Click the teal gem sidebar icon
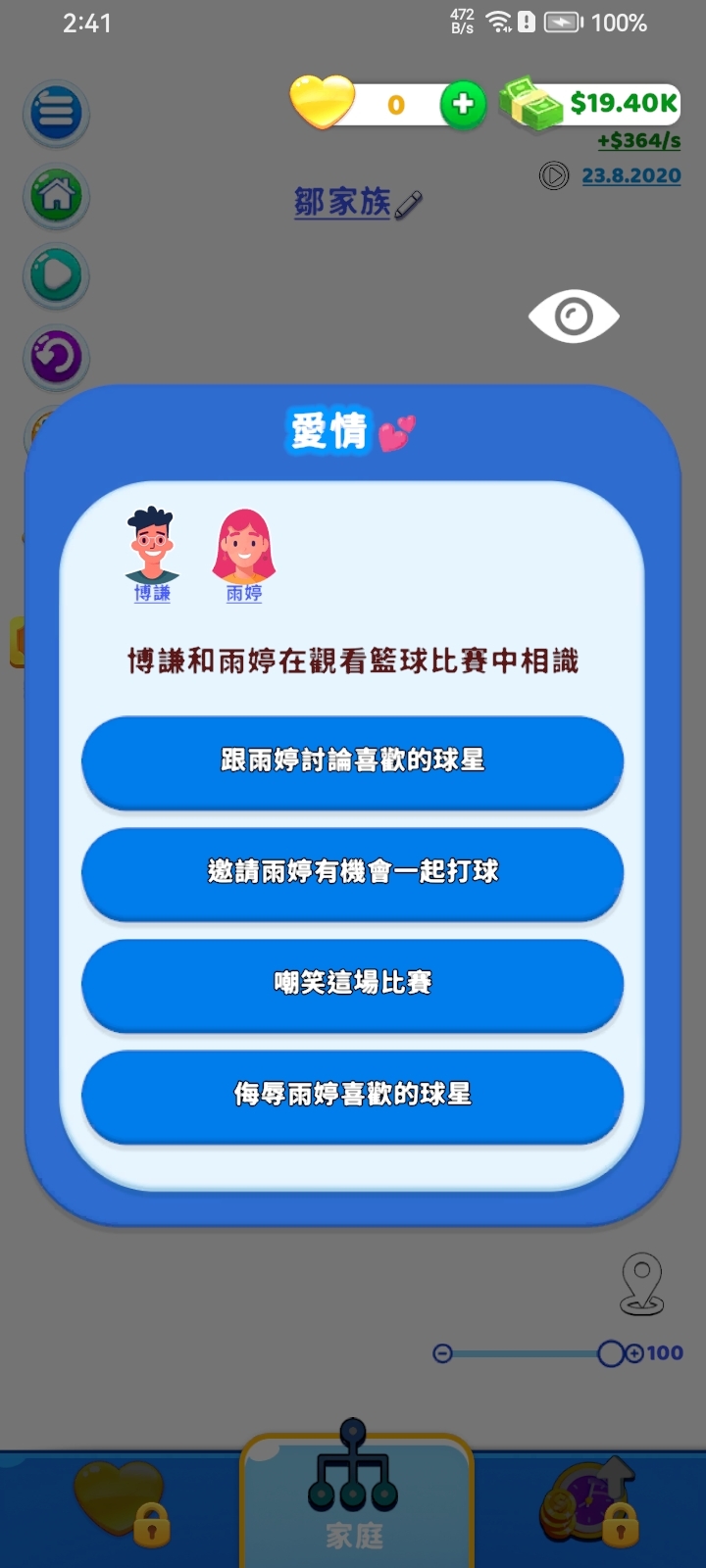 click(56, 276)
